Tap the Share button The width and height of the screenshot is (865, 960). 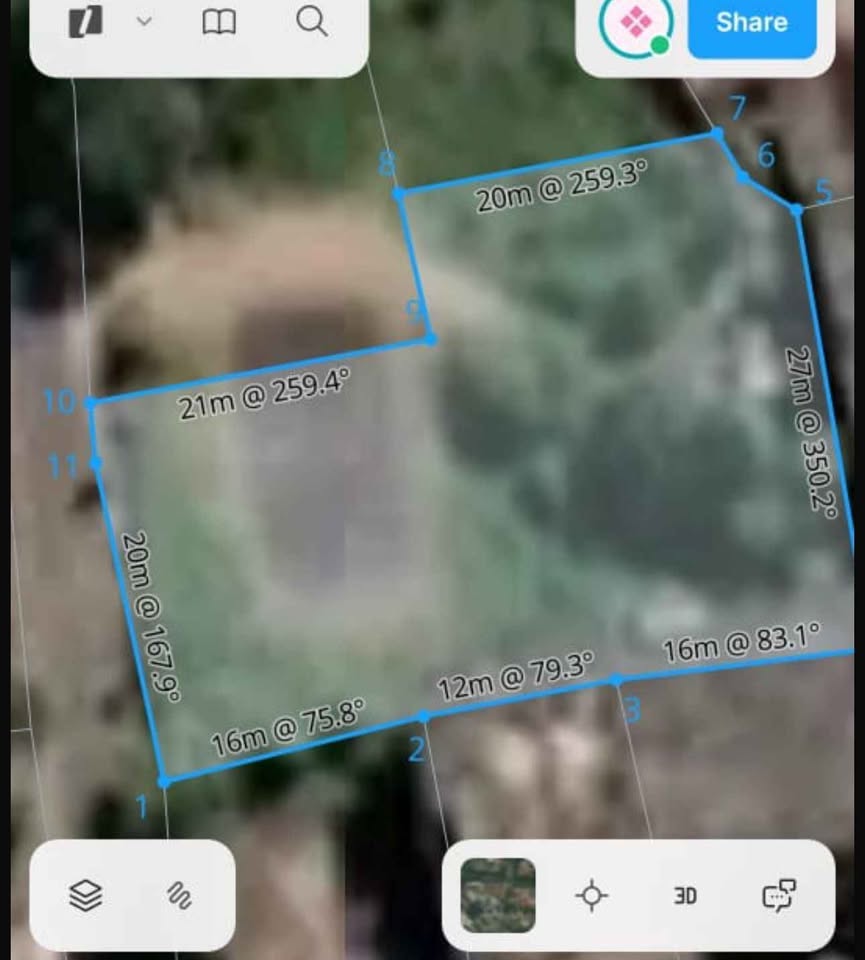coord(752,23)
